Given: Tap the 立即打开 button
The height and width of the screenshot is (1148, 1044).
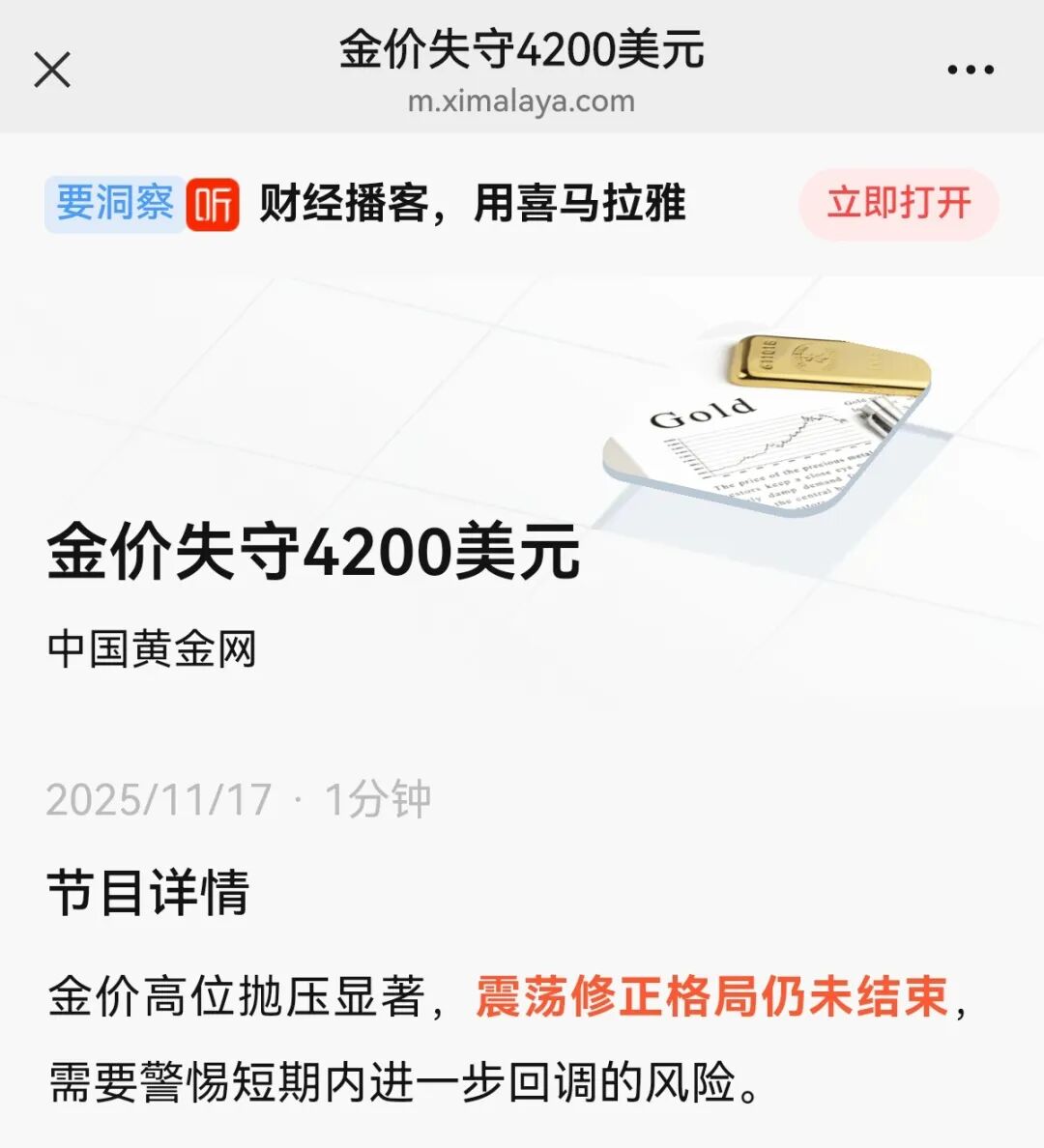Looking at the screenshot, I should click(898, 204).
